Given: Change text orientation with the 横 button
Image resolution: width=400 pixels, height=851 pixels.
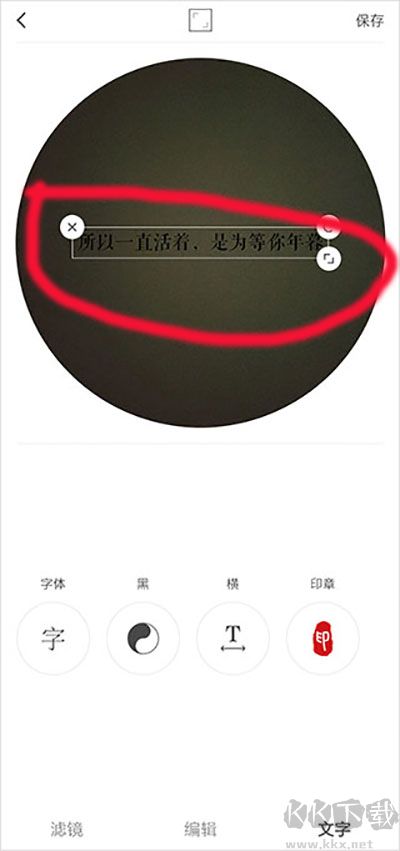Looking at the screenshot, I should tap(233, 638).
